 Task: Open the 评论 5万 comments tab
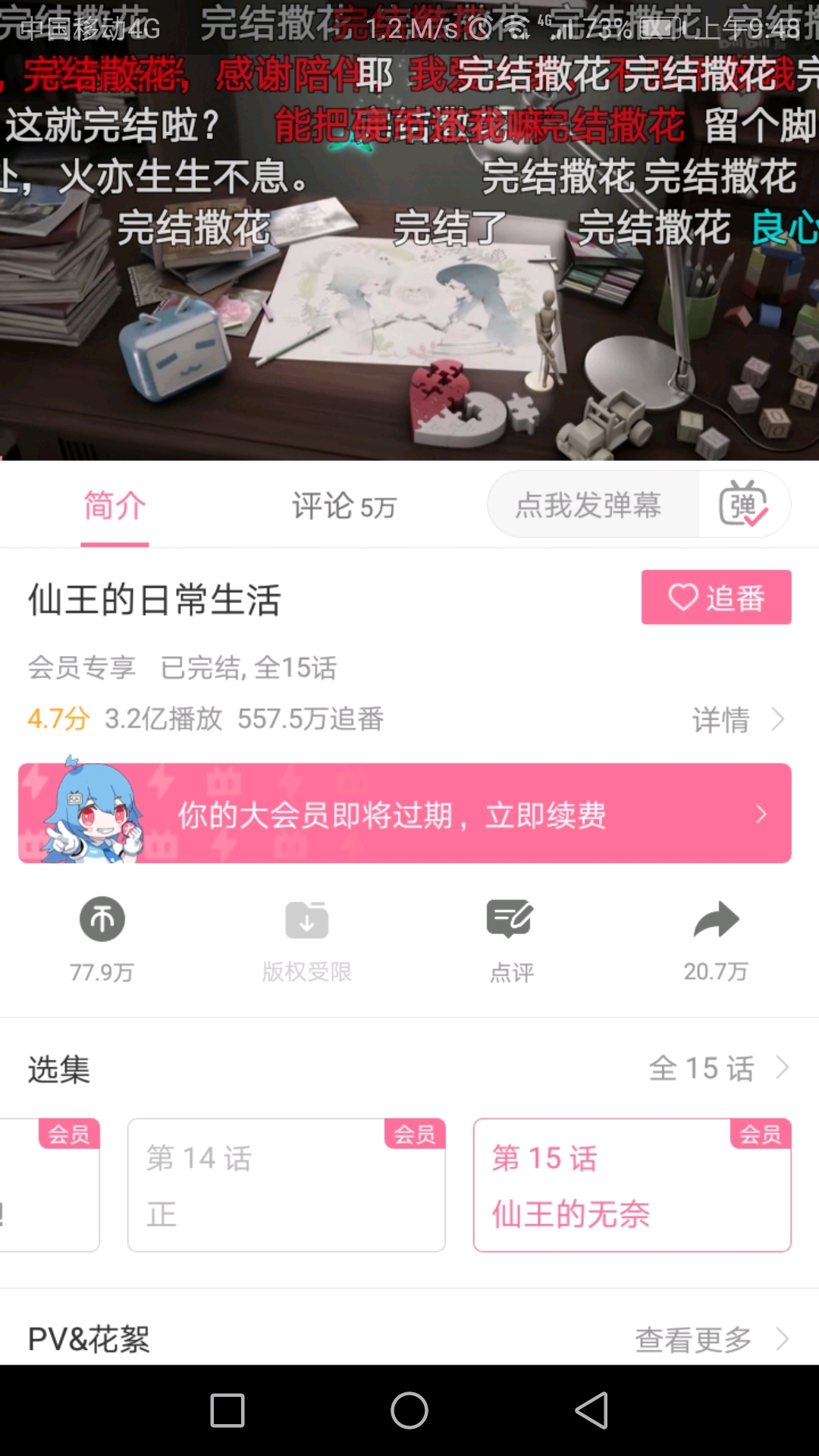pos(344,506)
